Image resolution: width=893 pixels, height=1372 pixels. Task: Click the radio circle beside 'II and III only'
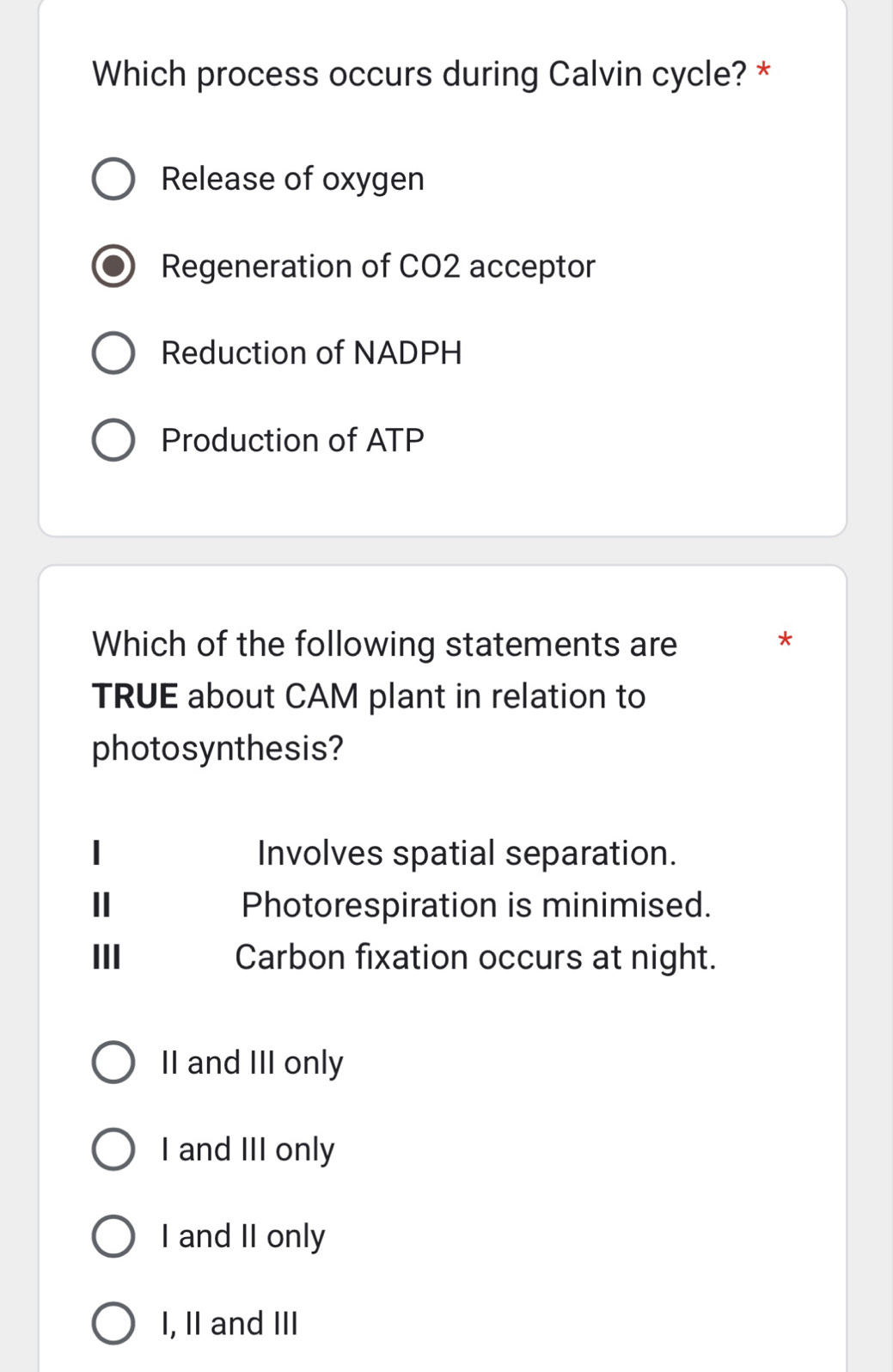(x=113, y=1063)
